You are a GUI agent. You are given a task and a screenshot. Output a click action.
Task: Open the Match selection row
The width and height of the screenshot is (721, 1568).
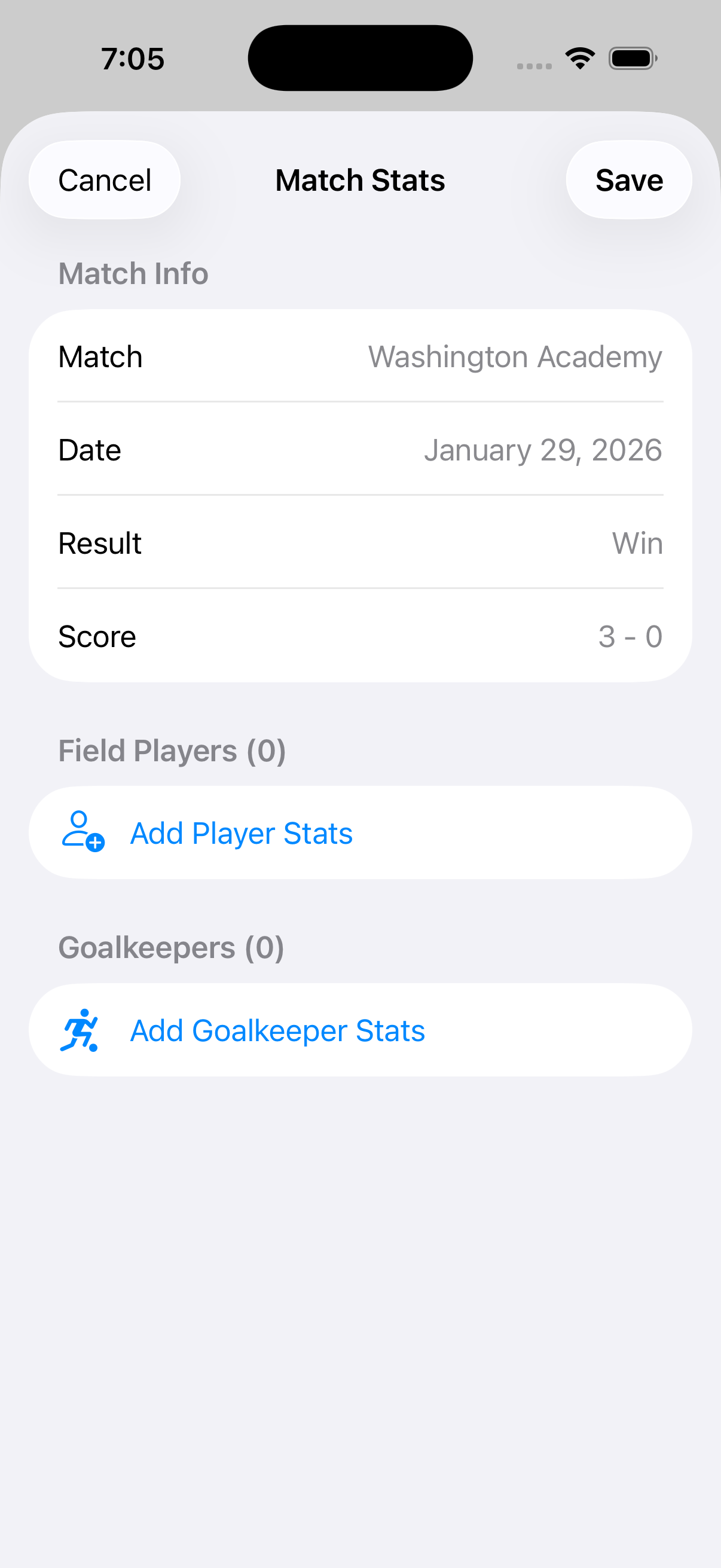click(x=360, y=356)
